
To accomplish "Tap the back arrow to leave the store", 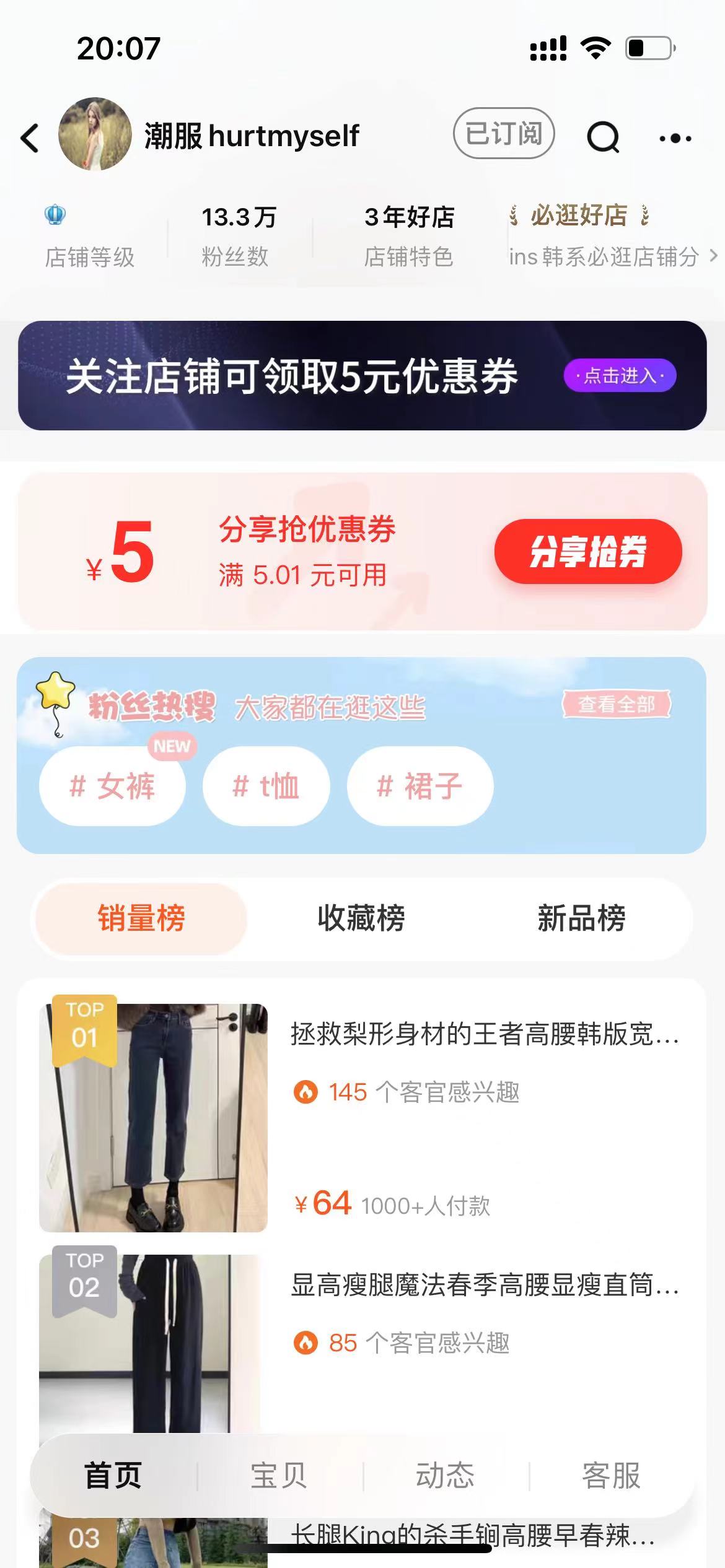I will pos(29,137).
